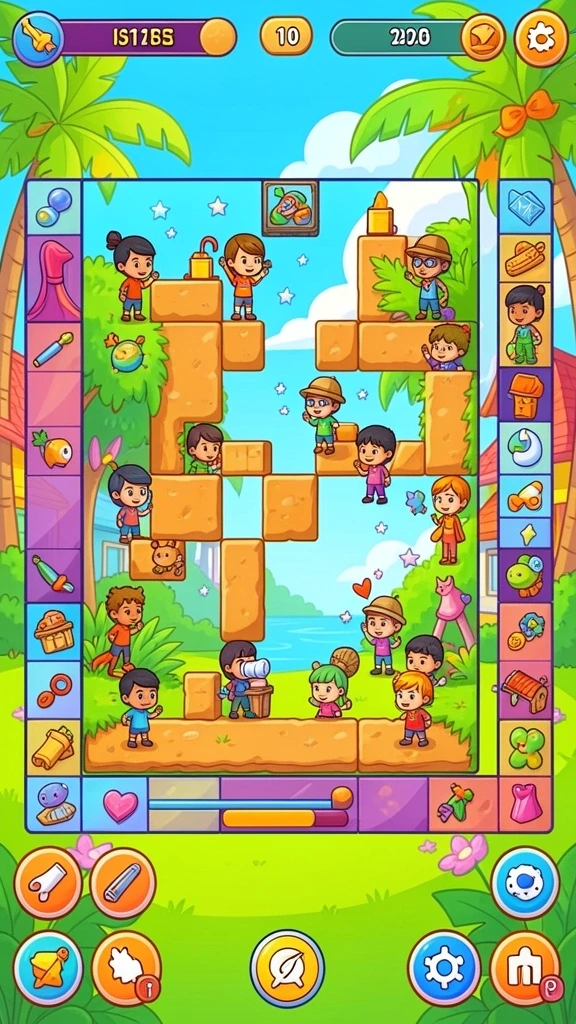Tap the orange button beside the 200 counter

pyautogui.click(x=483, y=38)
